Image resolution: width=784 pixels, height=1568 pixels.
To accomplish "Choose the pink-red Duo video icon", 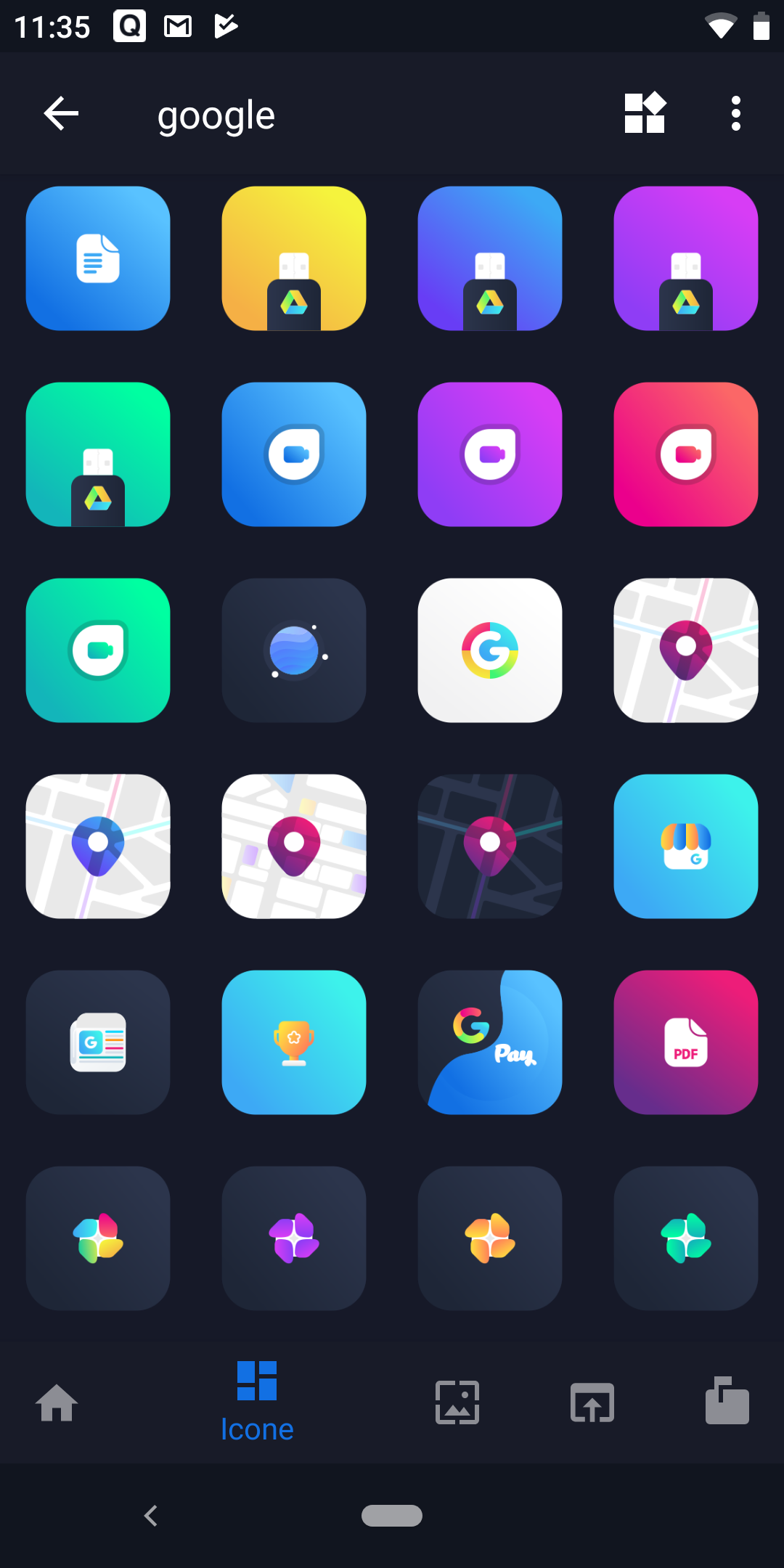I will point(686,454).
